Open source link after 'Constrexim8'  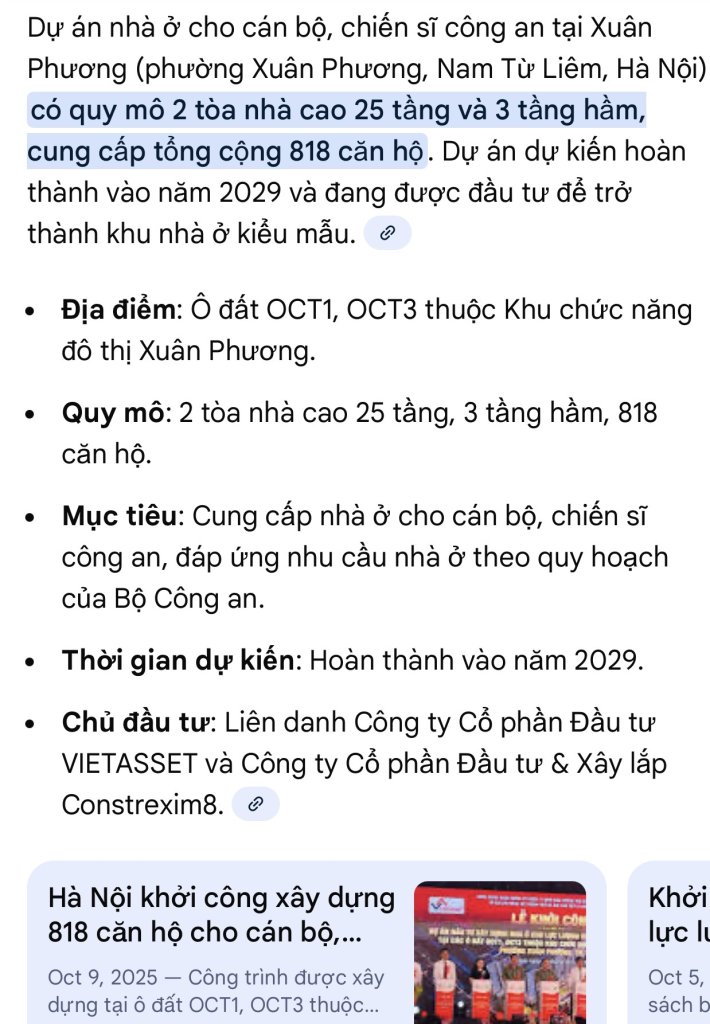click(x=255, y=804)
